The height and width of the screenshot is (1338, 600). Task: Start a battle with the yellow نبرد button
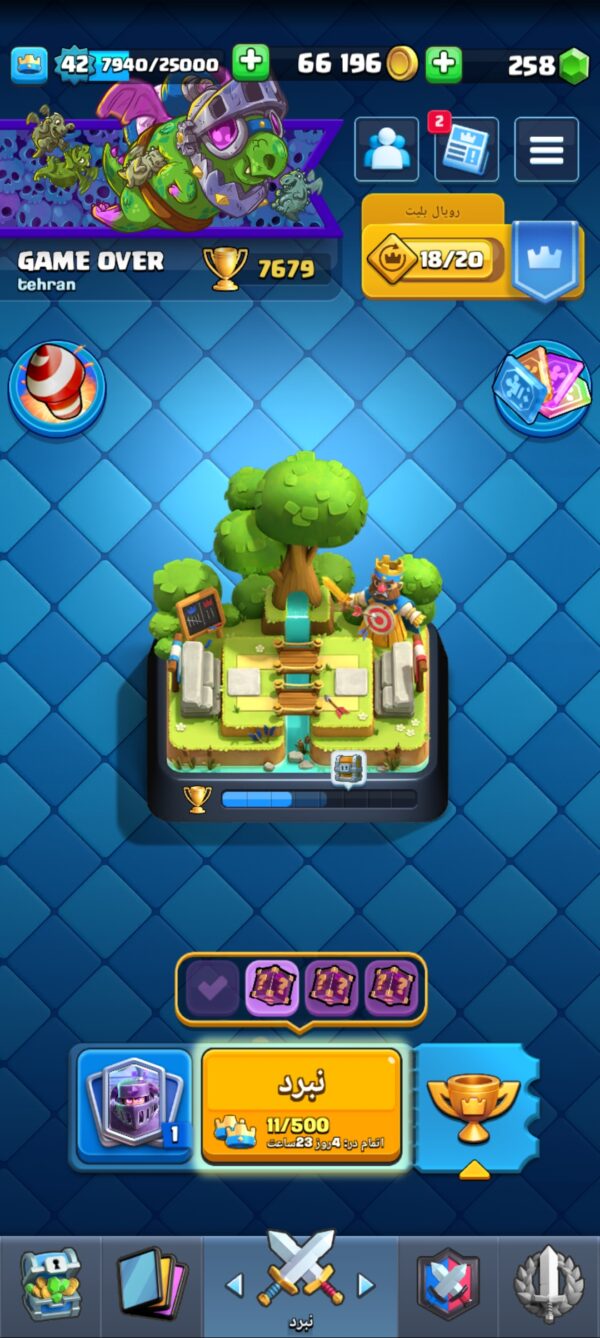(302, 1105)
